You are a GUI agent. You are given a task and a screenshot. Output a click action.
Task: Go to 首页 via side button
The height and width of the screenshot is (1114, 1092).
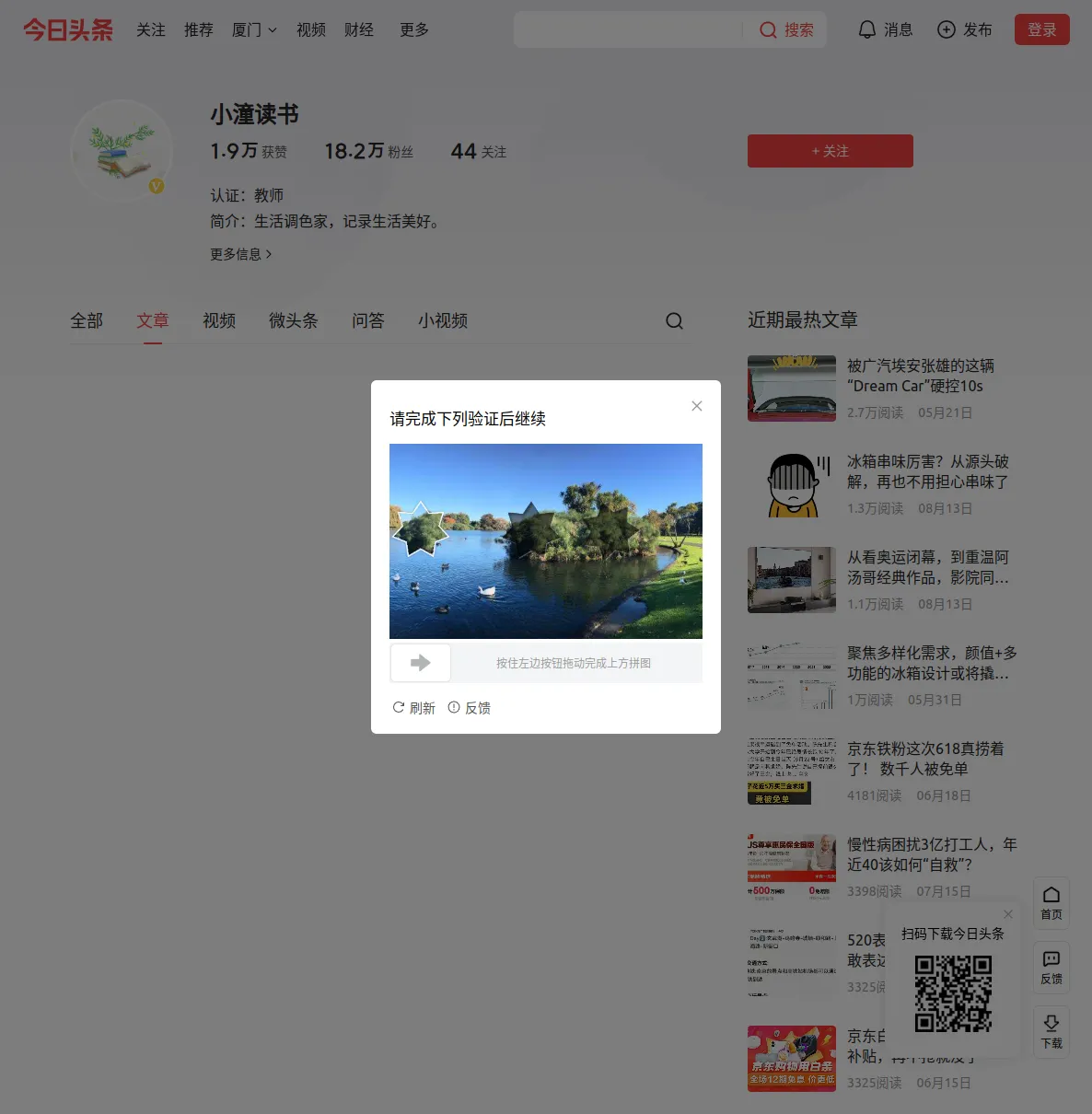1051,902
